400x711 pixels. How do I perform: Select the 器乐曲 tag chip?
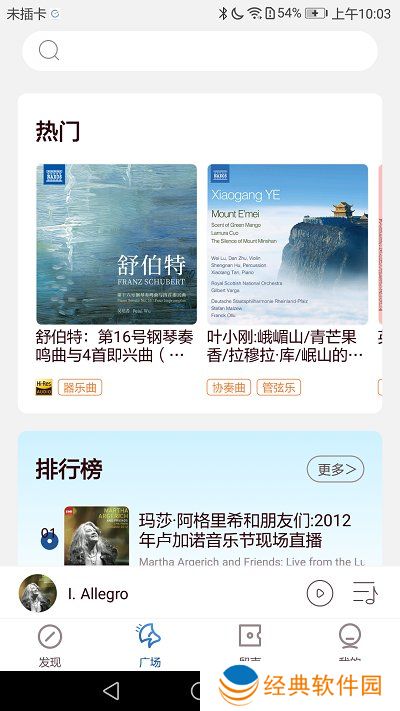[x=80, y=388]
